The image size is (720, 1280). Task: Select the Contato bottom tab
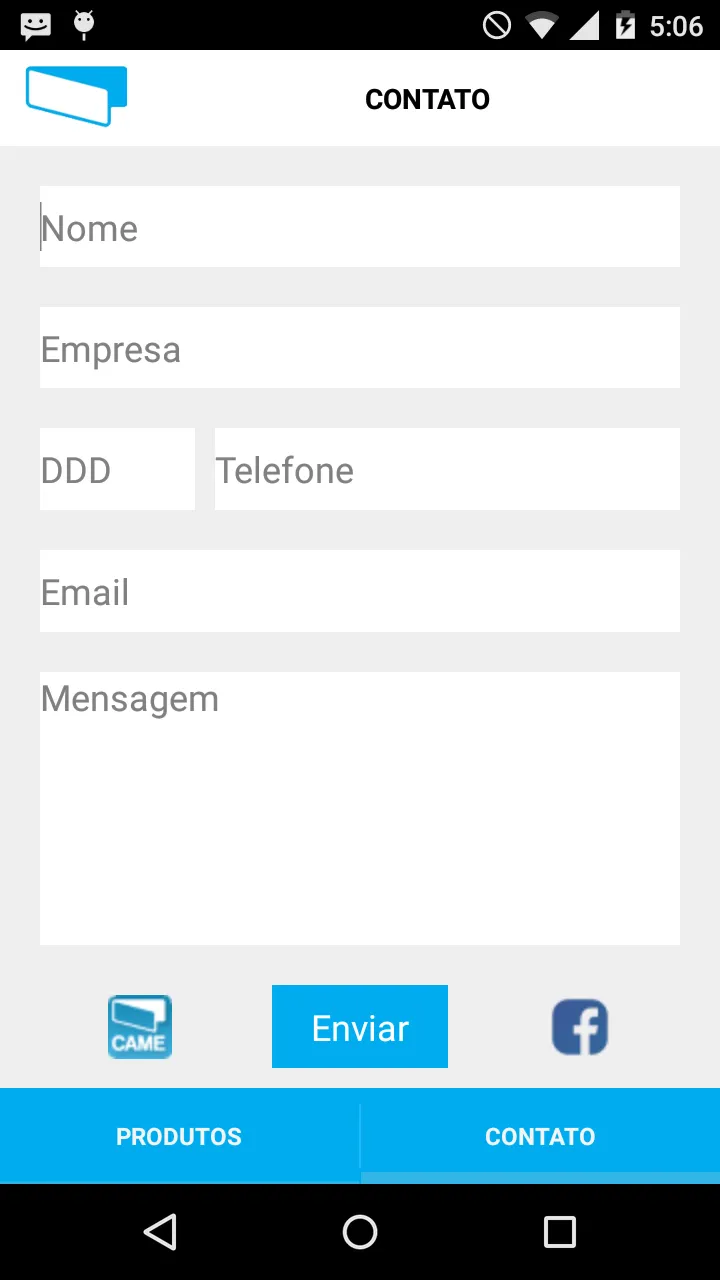540,1136
